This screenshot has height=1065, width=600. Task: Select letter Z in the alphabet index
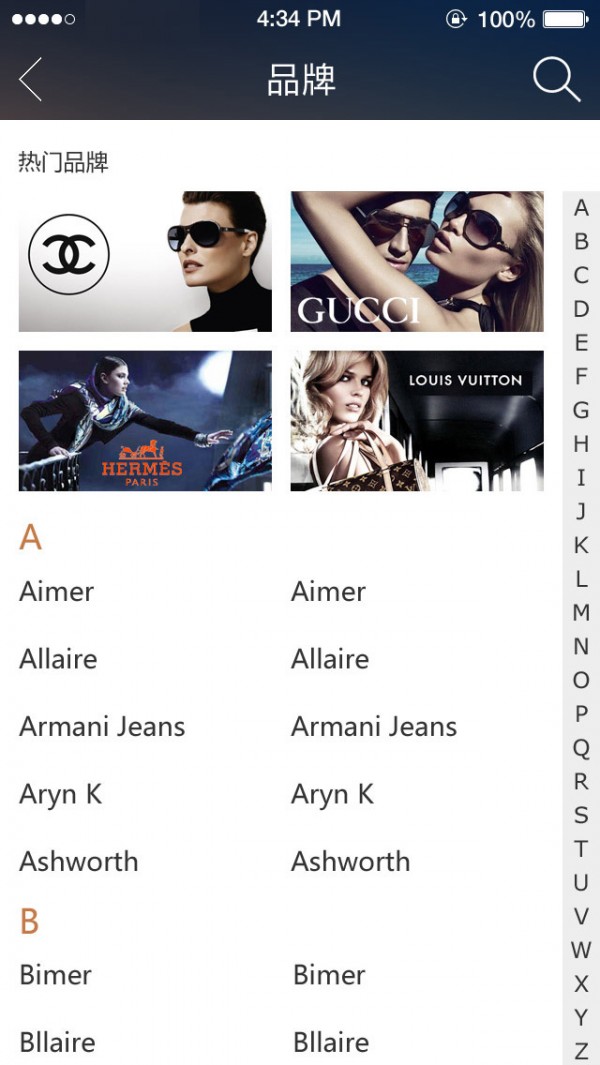(581, 1051)
